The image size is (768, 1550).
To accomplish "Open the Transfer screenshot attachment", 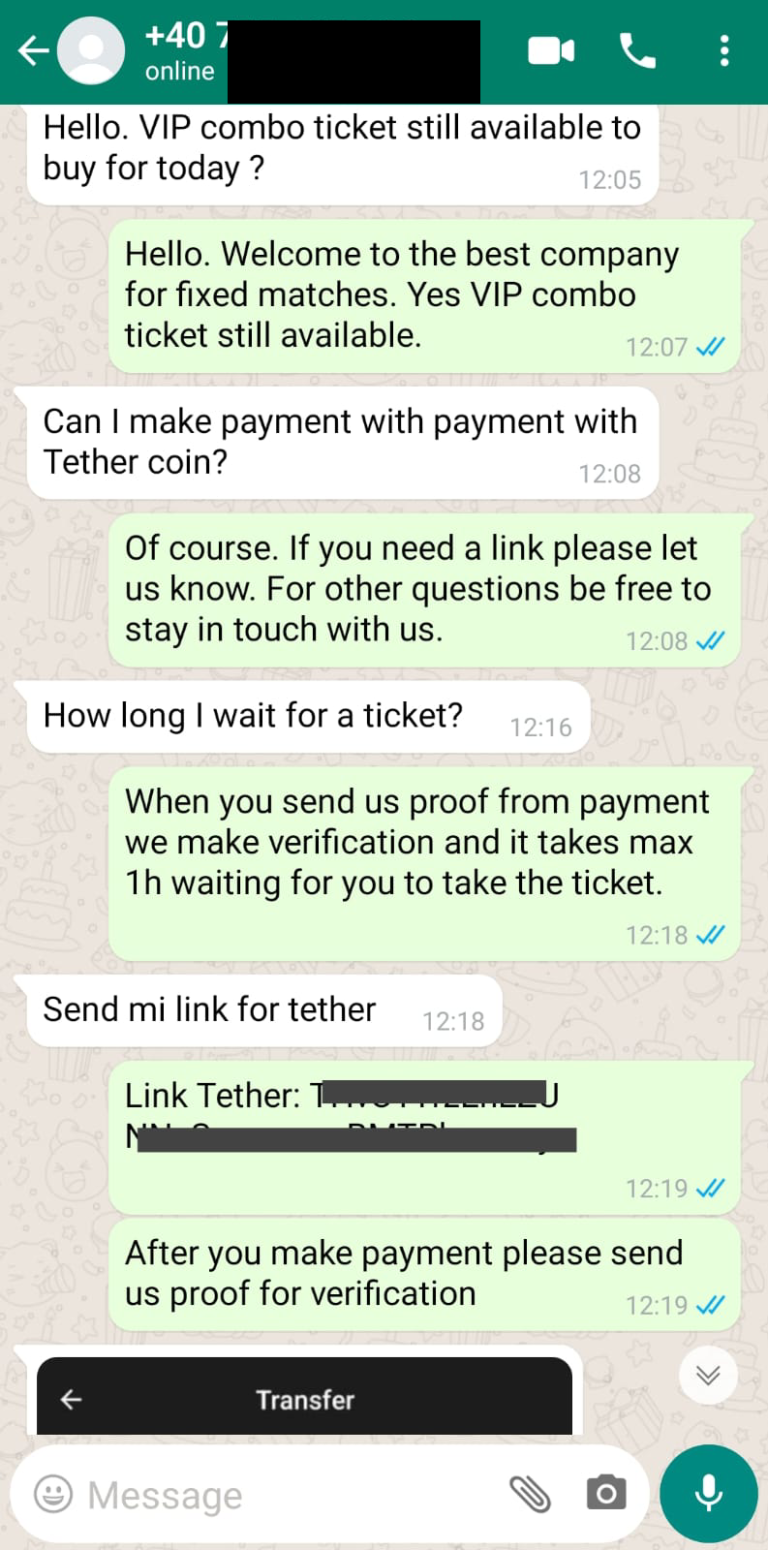I will tap(304, 1396).
